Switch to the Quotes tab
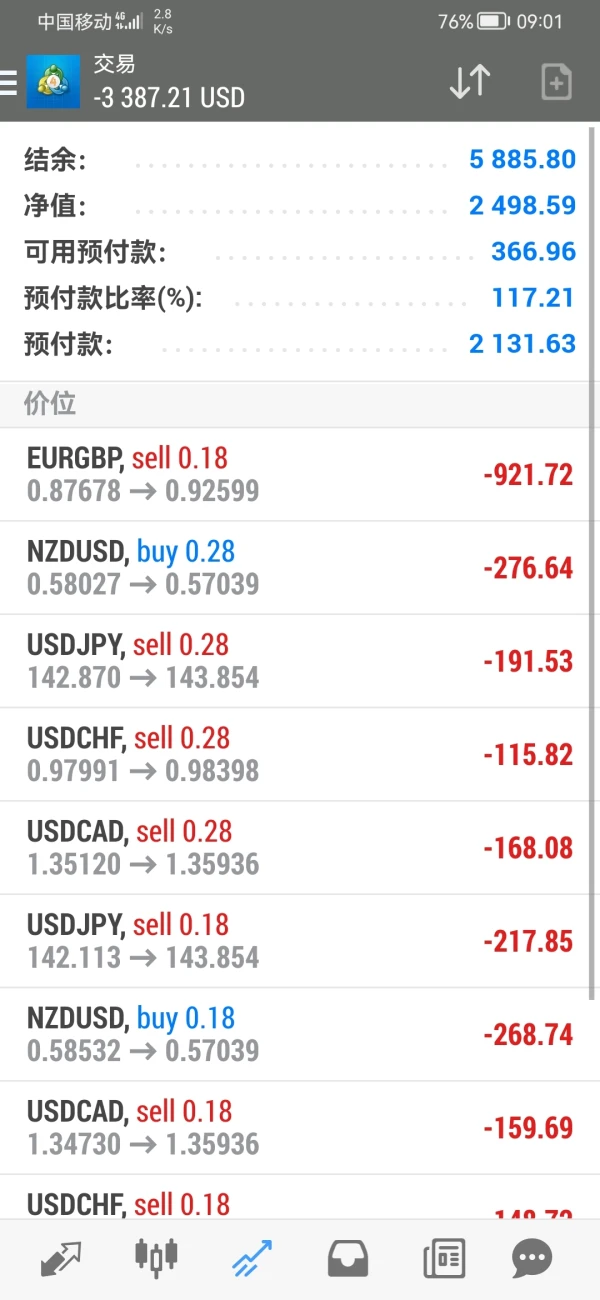This screenshot has width=600, height=1300. pyautogui.click(x=61, y=1258)
